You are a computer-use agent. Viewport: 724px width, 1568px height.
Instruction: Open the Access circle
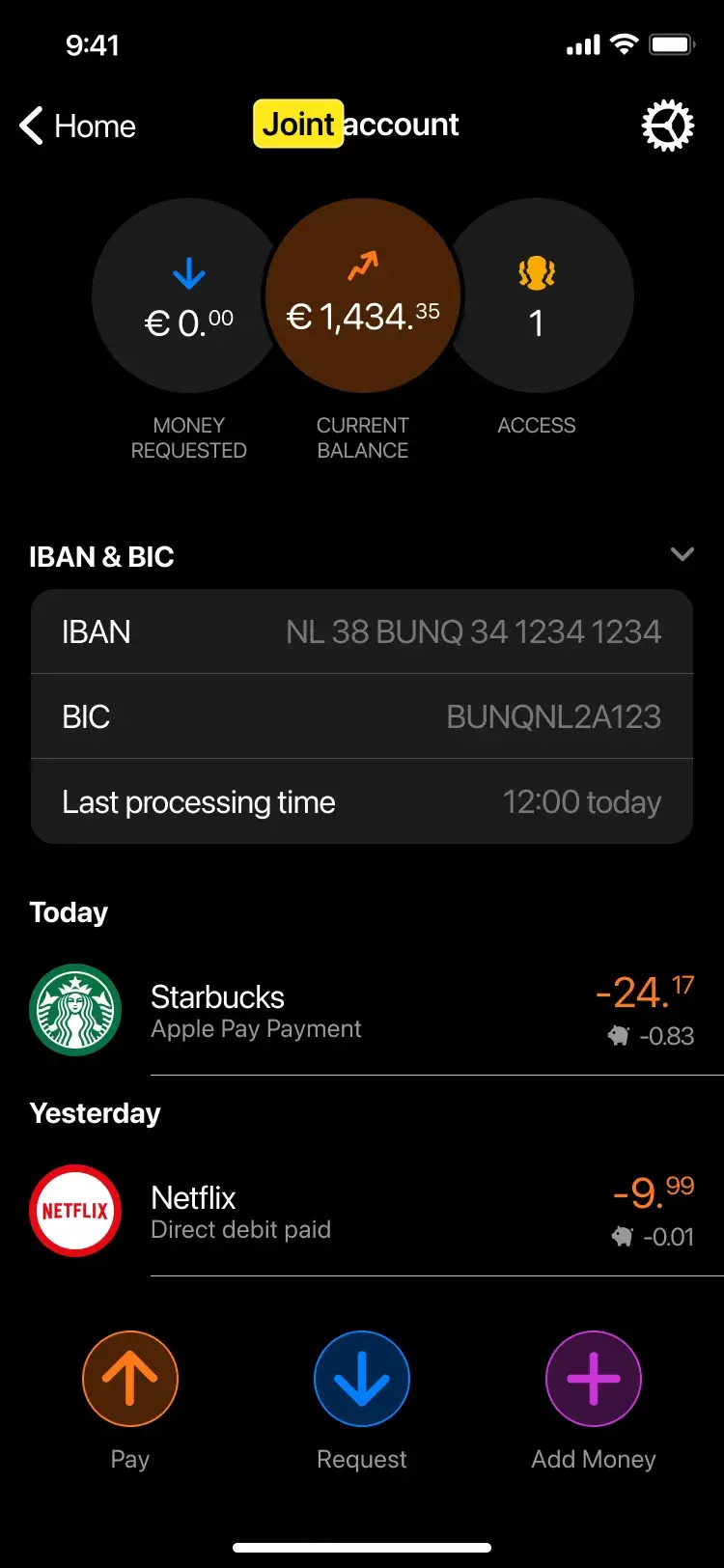(x=537, y=295)
